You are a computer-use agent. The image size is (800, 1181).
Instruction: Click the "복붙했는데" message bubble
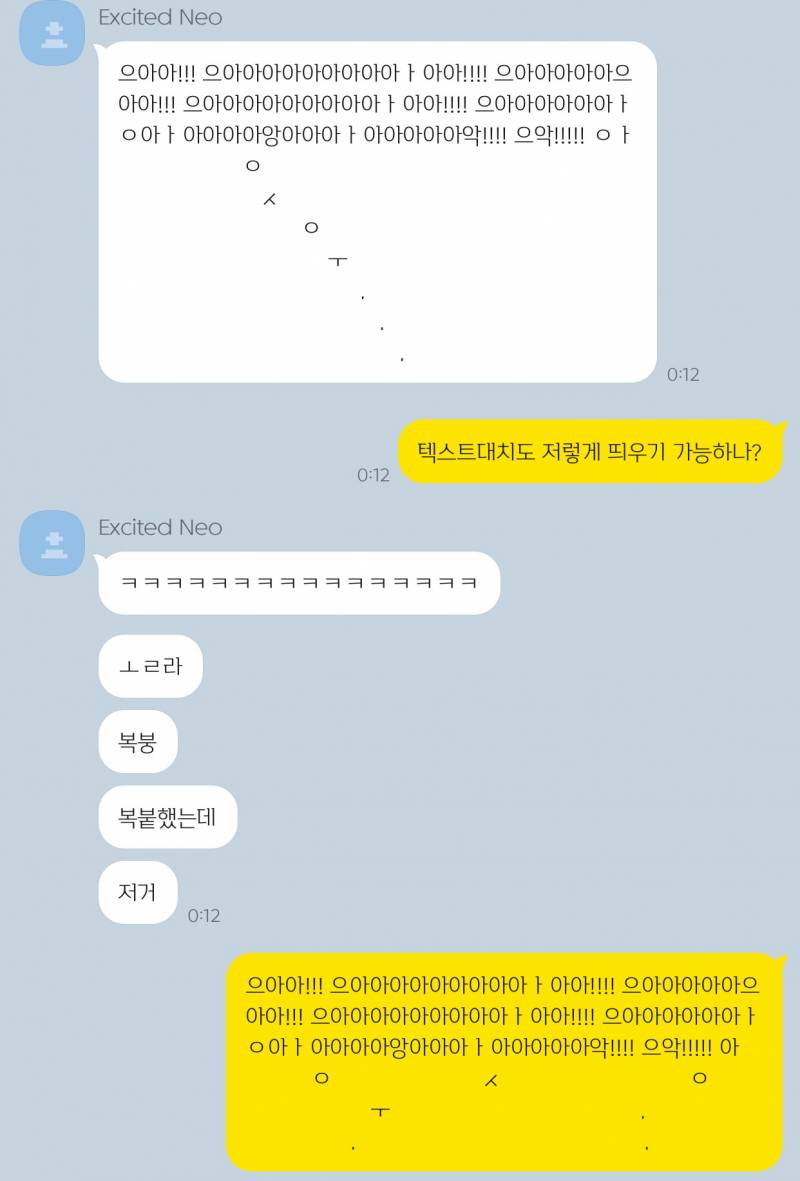pos(167,817)
